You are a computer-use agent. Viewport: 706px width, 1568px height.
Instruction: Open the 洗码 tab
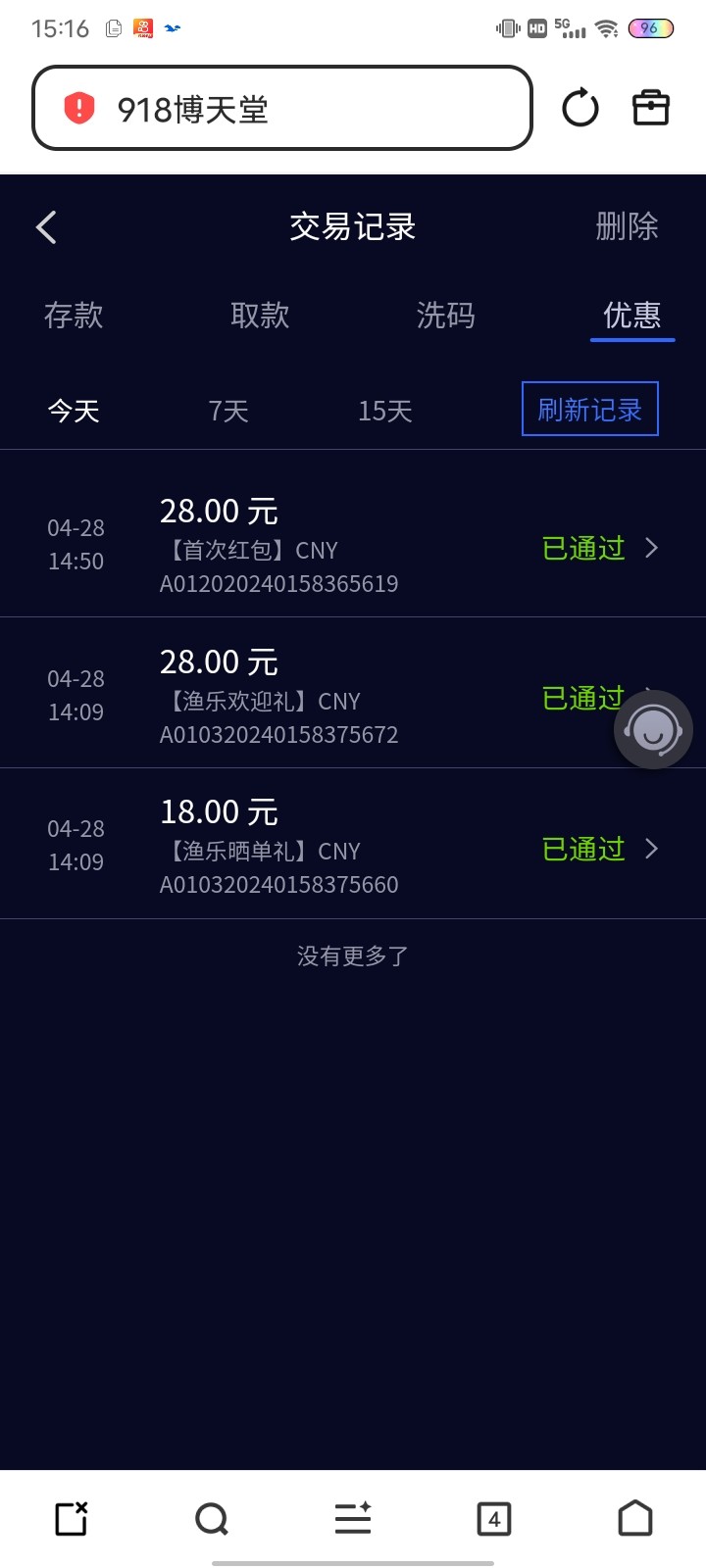[x=446, y=316]
